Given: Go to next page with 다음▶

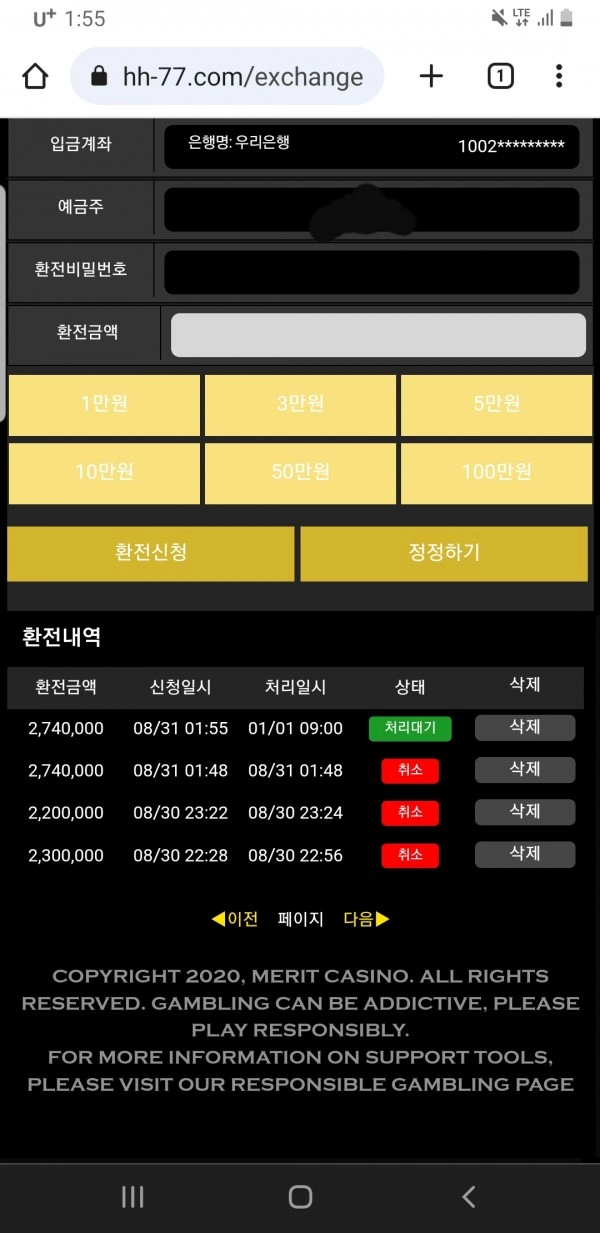Looking at the screenshot, I should (x=366, y=919).
